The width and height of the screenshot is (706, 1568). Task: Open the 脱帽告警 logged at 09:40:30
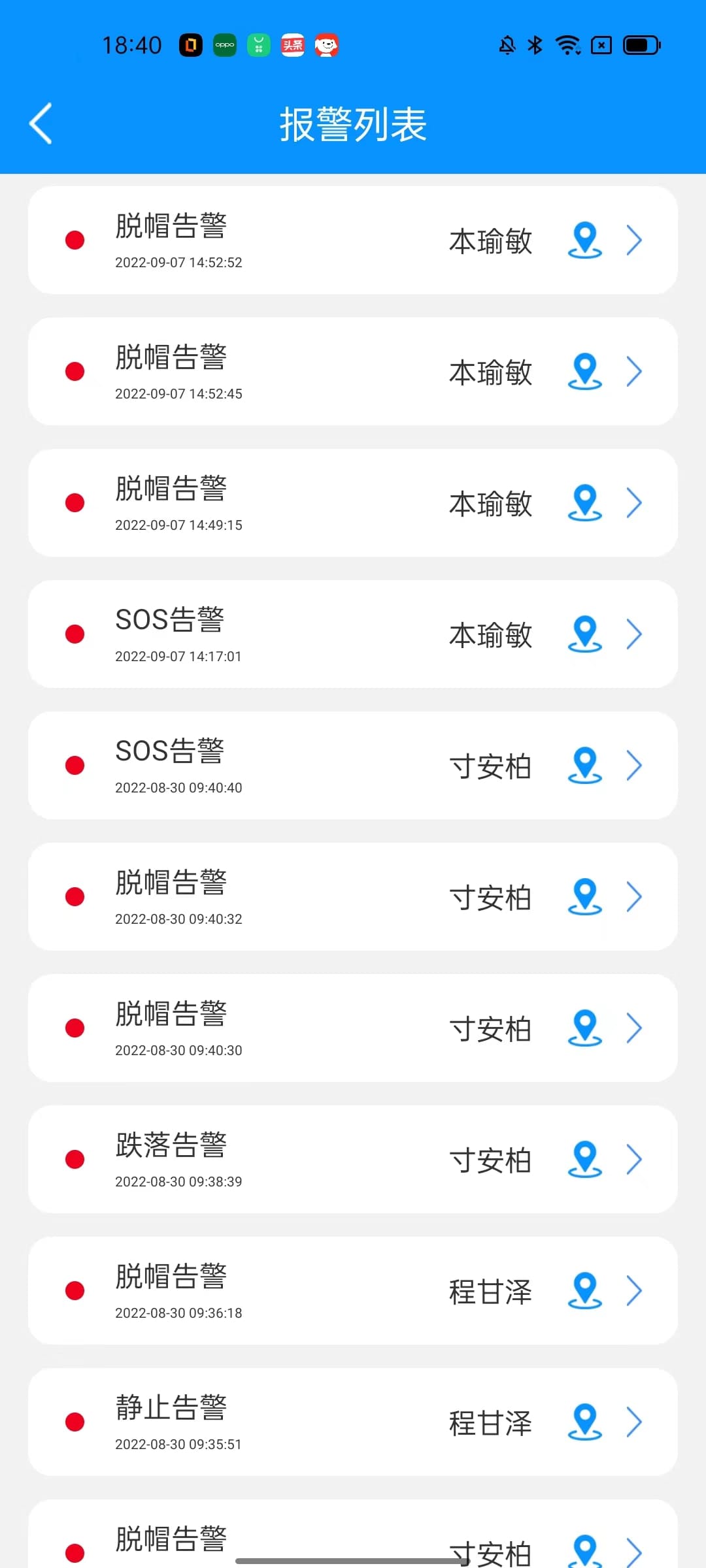353,1028
